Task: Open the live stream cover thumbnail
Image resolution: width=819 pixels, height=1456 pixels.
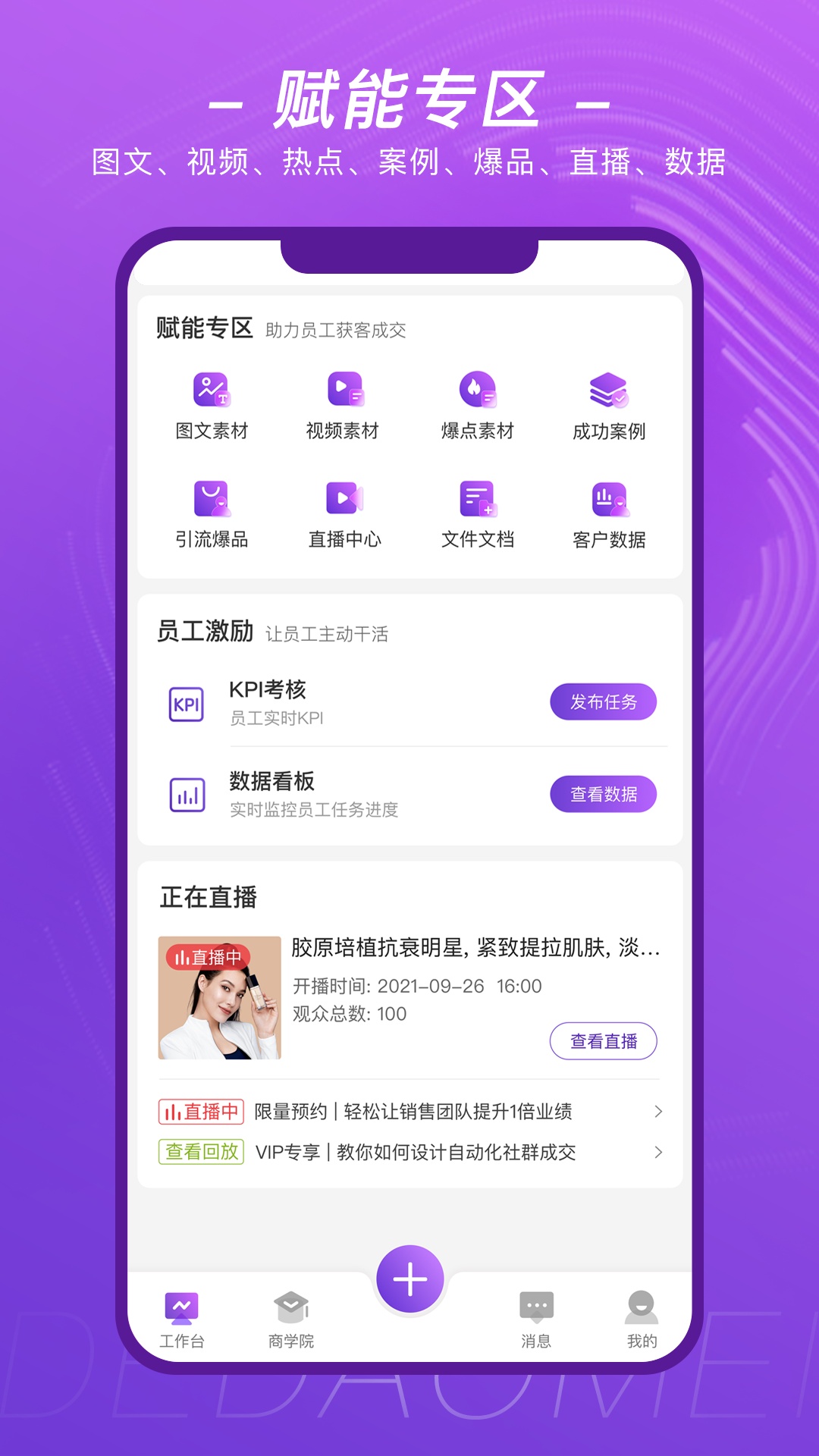Action: pos(219,997)
